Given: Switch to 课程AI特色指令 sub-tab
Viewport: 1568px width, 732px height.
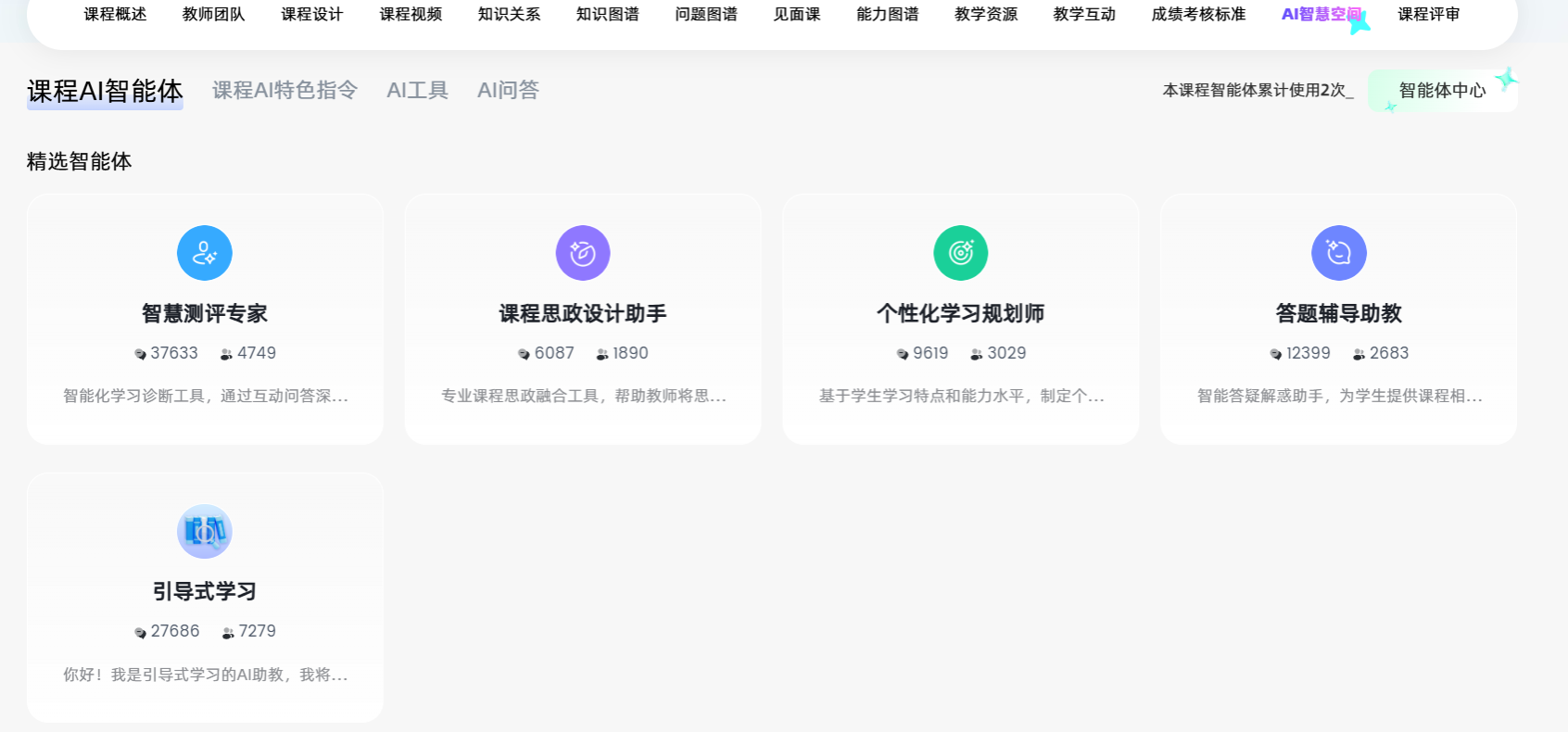Looking at the screenshot, I should [x=285, y=90].
